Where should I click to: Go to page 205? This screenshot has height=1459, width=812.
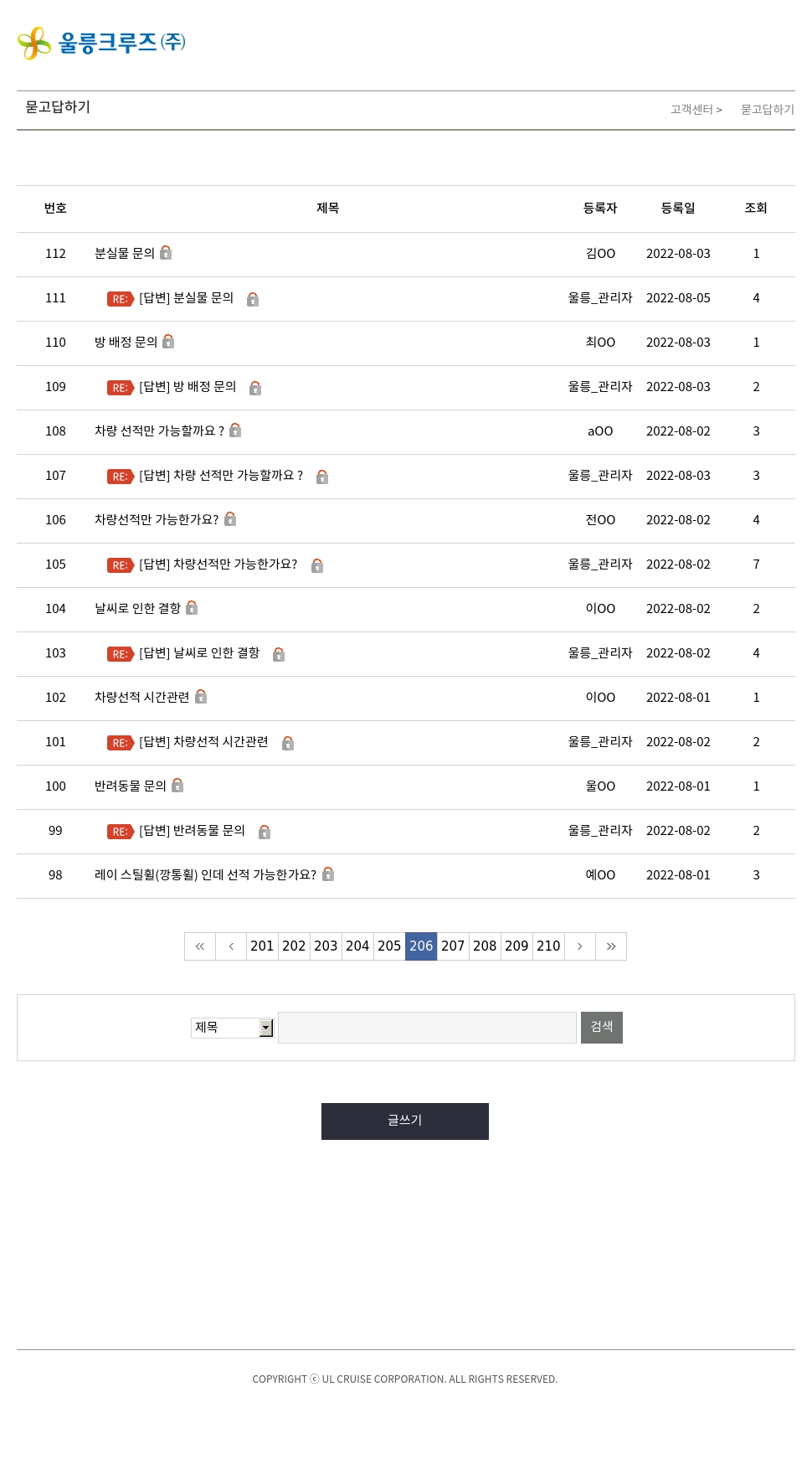coord(389,946)
